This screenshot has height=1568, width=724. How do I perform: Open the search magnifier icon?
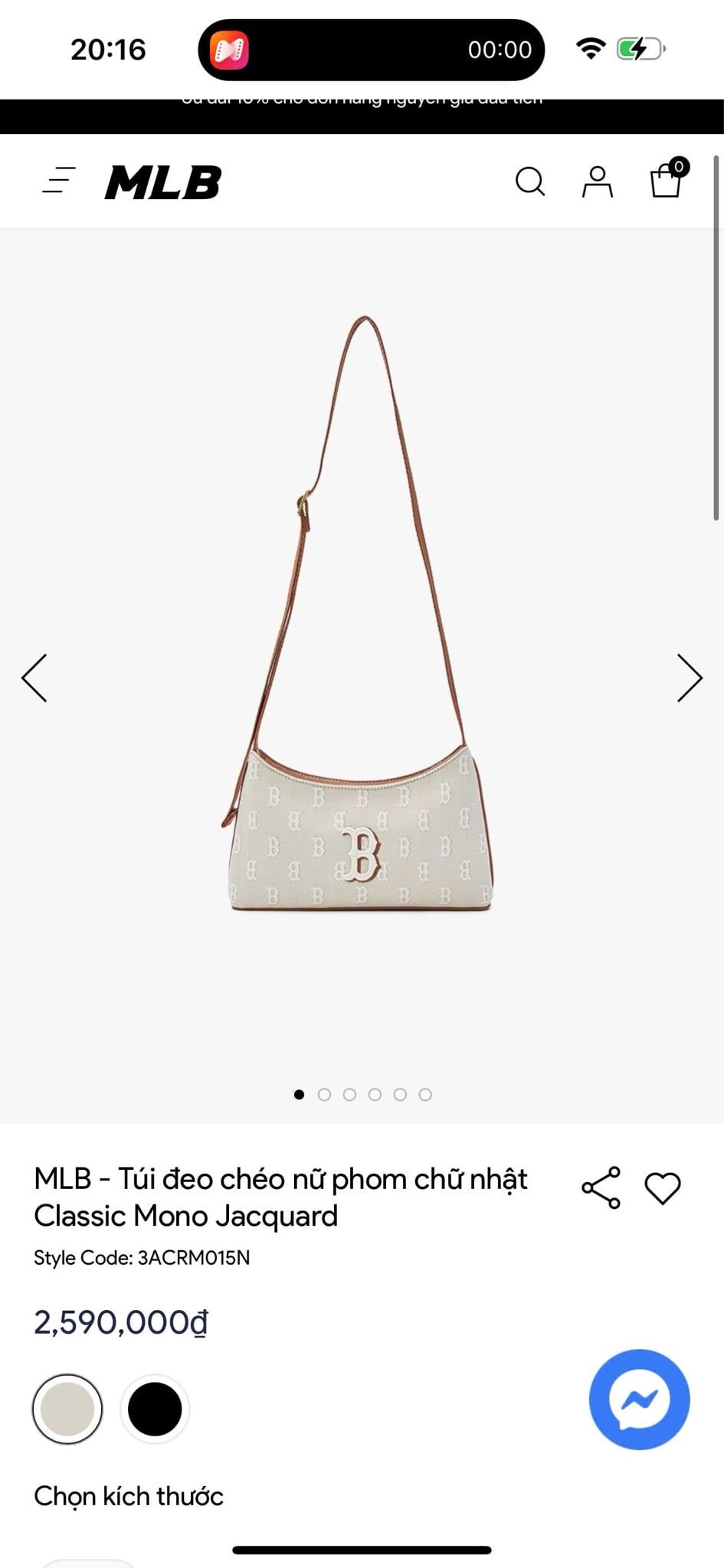click(x=529, y=182)
